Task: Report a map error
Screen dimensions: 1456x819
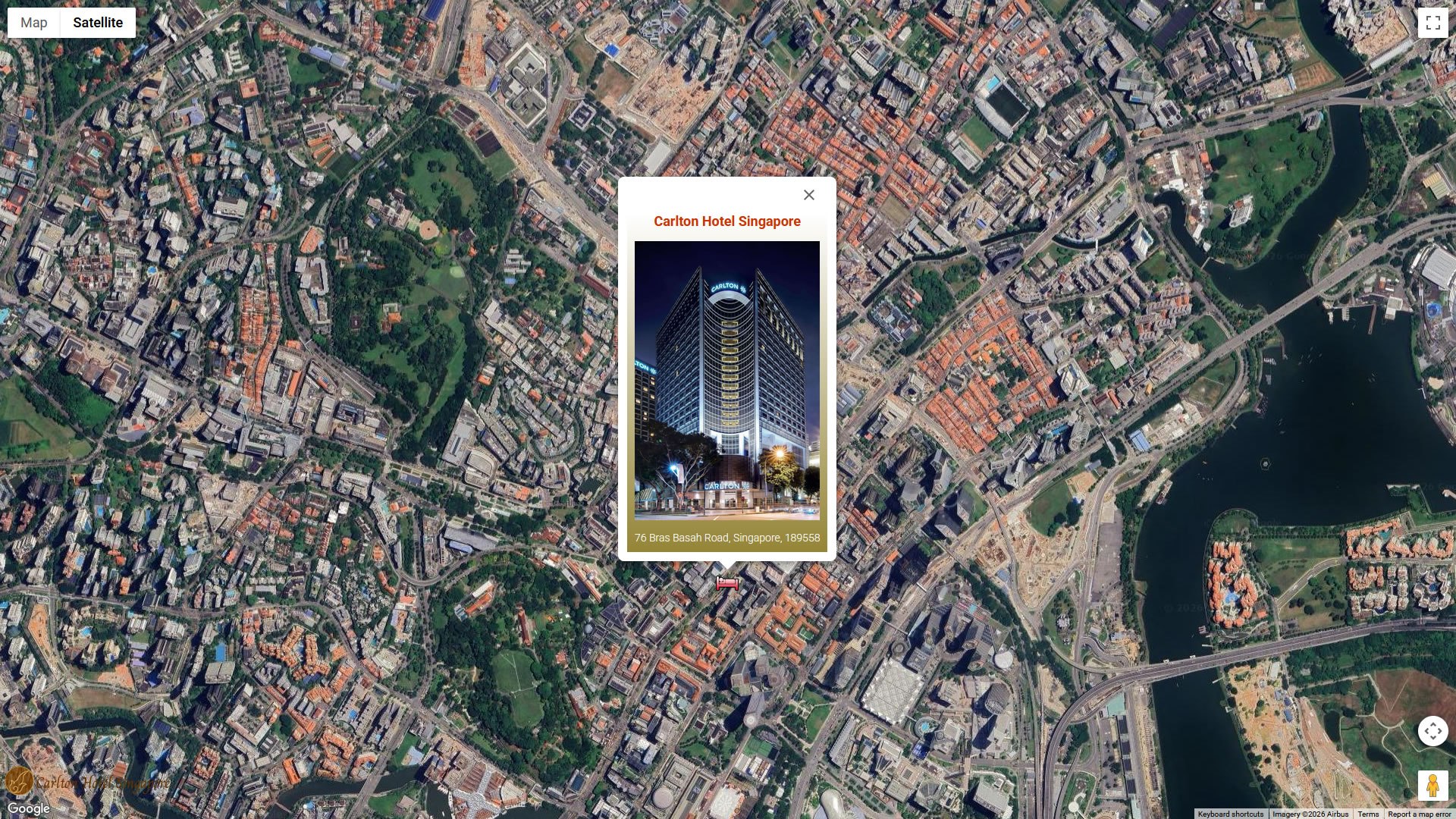Action: tap(1419, 814)
